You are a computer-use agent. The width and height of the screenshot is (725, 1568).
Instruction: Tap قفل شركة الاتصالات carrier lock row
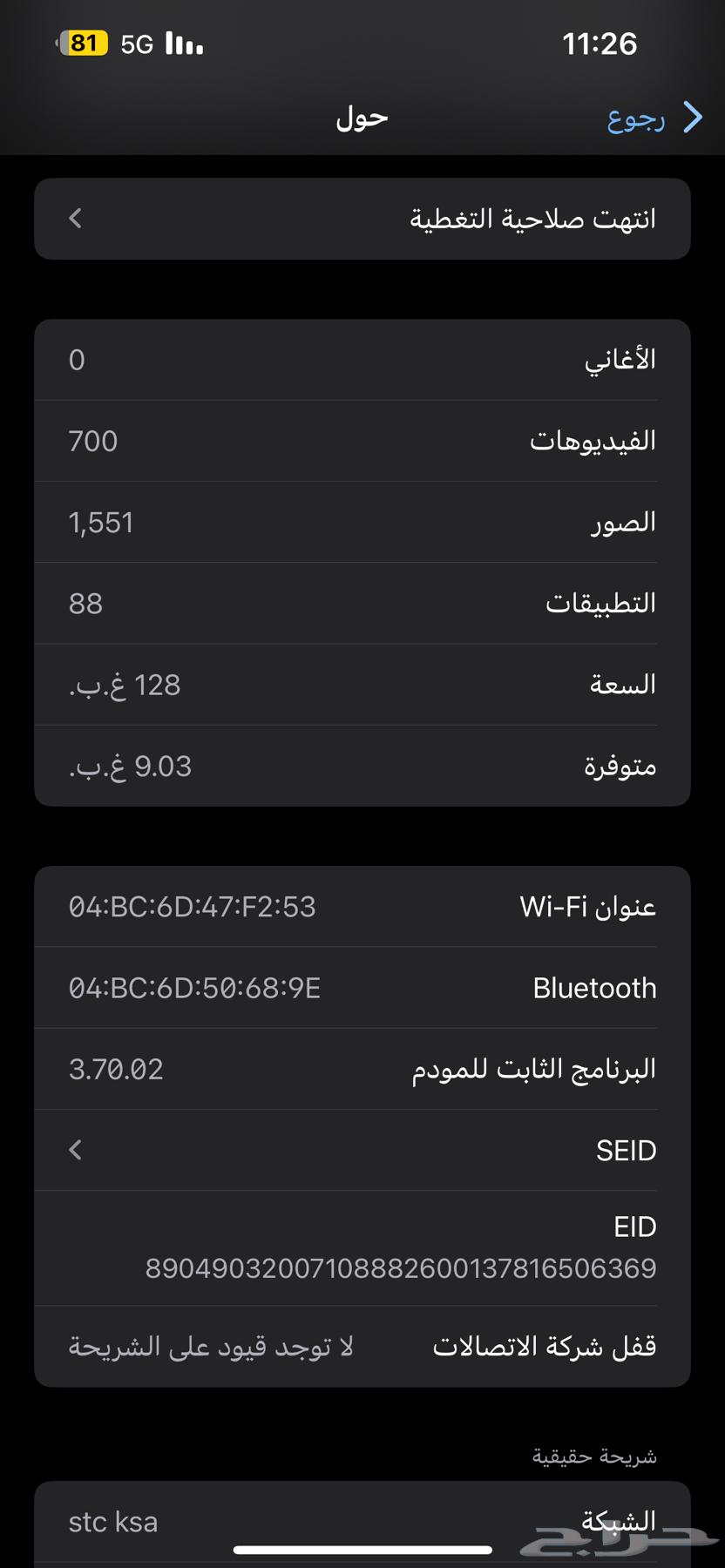[362, 1345]
